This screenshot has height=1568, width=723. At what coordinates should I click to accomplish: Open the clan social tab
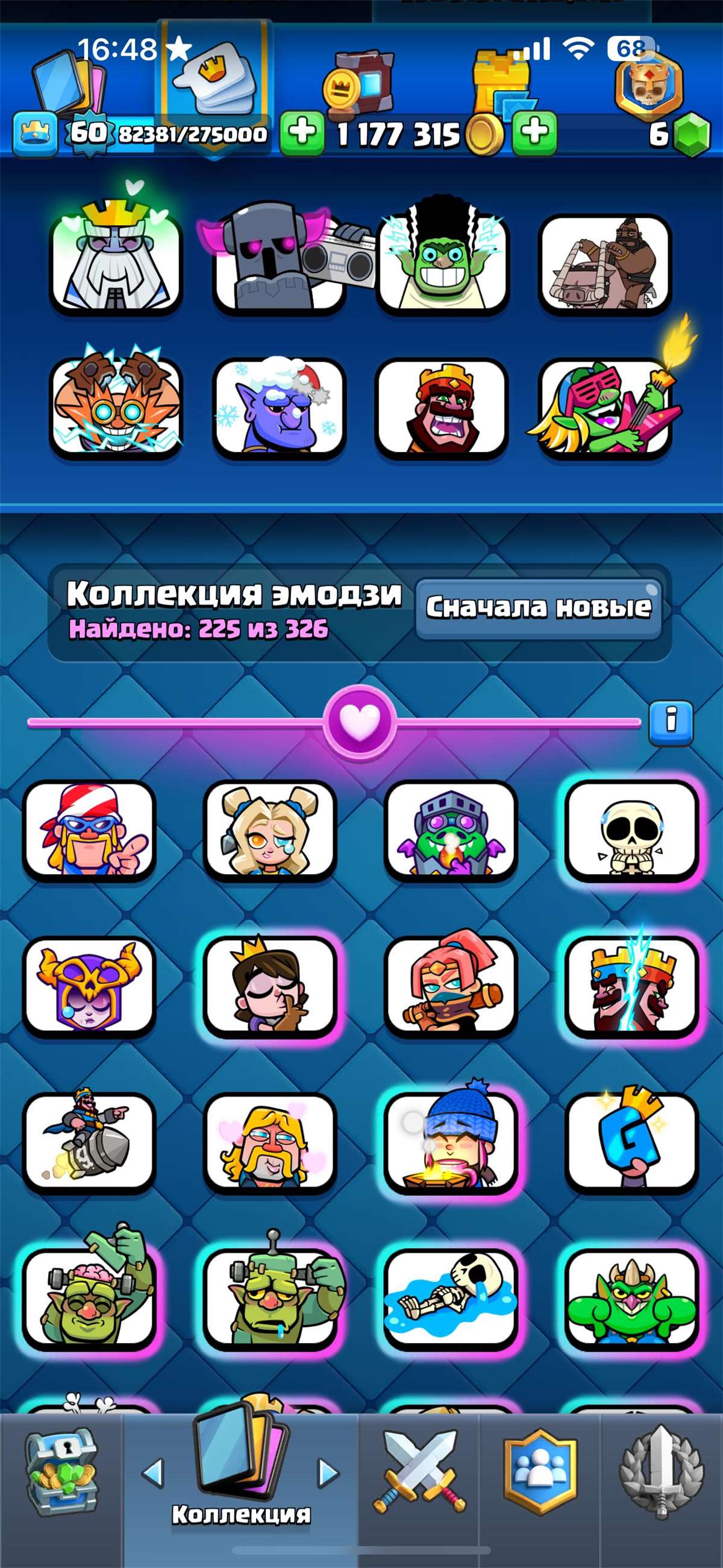[540, 1471]
